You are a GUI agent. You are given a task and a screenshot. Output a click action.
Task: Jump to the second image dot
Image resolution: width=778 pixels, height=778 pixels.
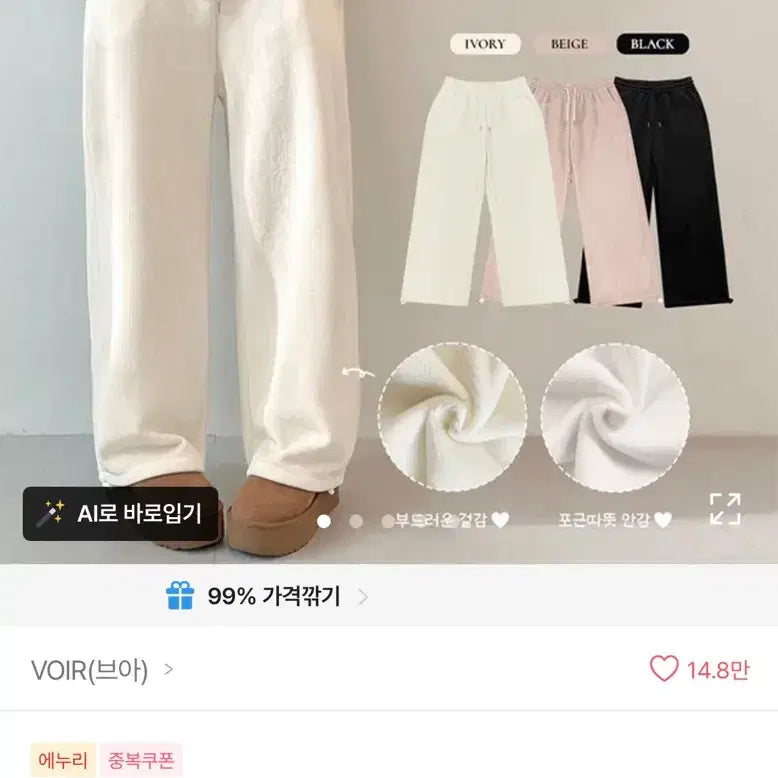(x=356, y=520)
